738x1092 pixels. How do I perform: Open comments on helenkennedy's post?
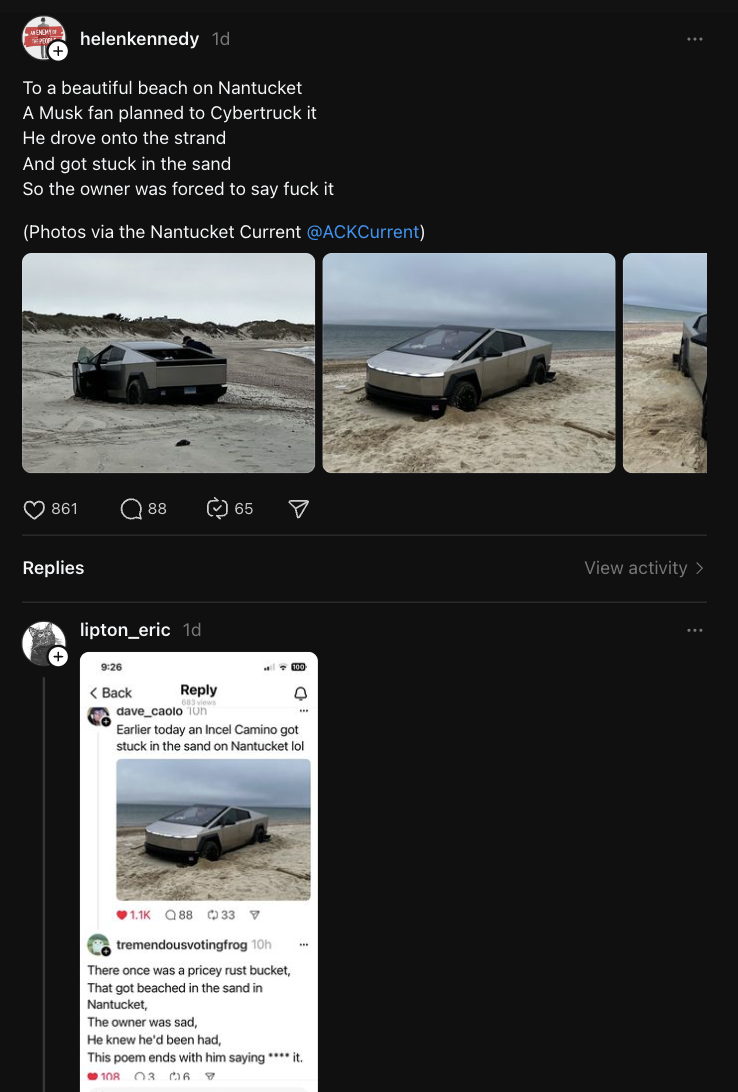click(x=132, y=509)
